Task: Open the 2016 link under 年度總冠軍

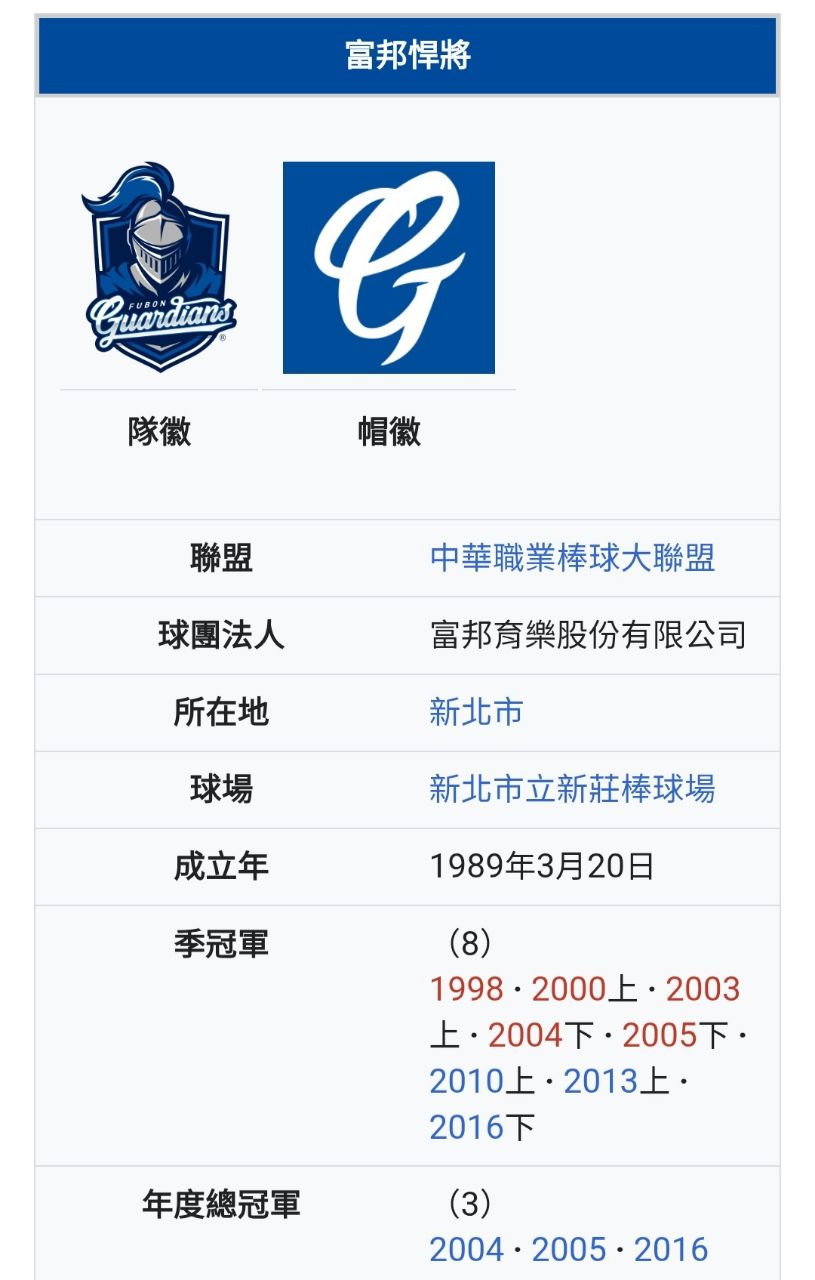Action: click(670, 1249)
